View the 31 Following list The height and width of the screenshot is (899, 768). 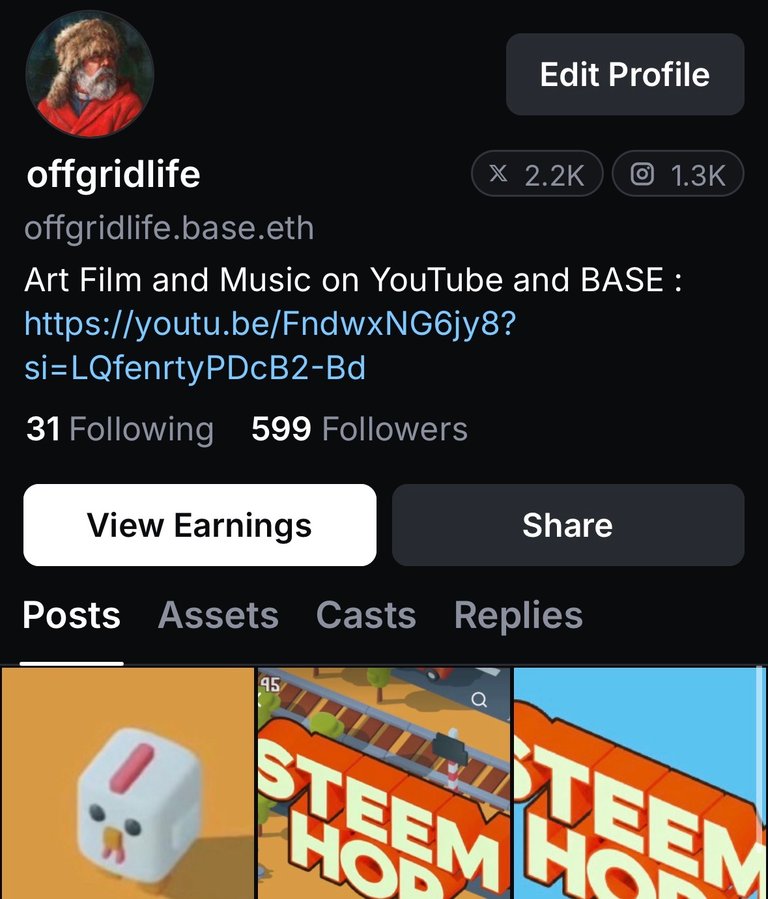(x=119, y=430)
